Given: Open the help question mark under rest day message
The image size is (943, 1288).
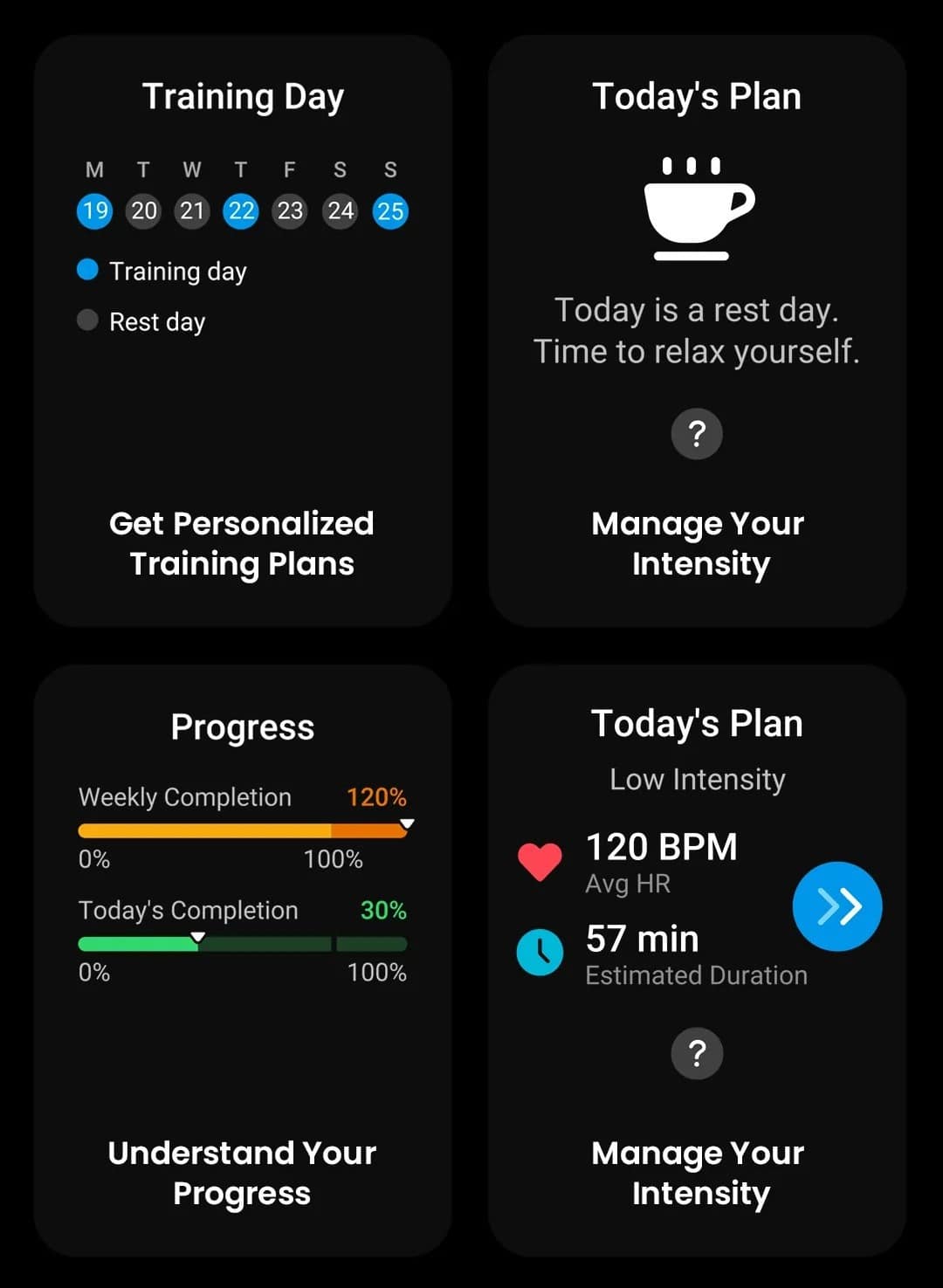Looking at the screenshot, I should tap(696, 433).
